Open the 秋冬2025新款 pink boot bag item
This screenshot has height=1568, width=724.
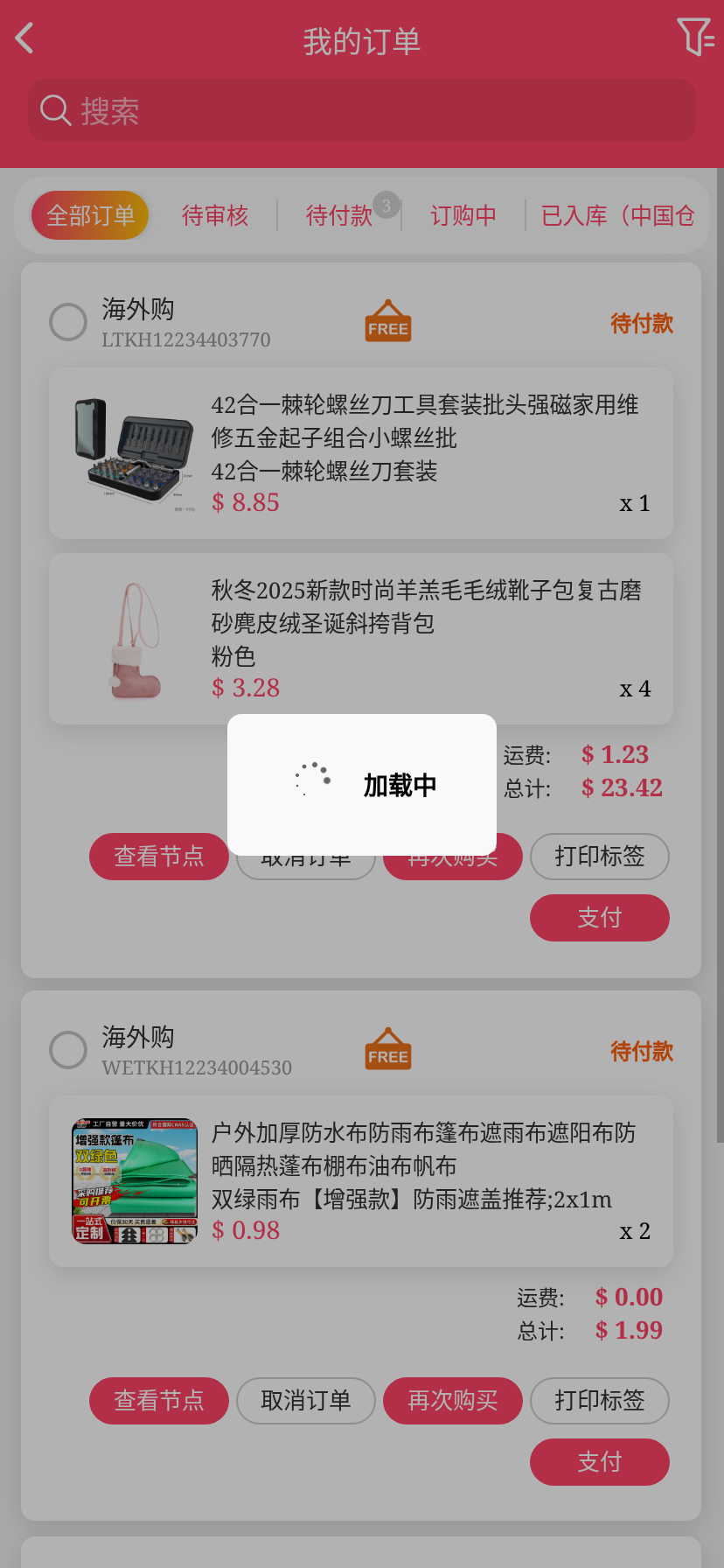(x=360, y=639)
